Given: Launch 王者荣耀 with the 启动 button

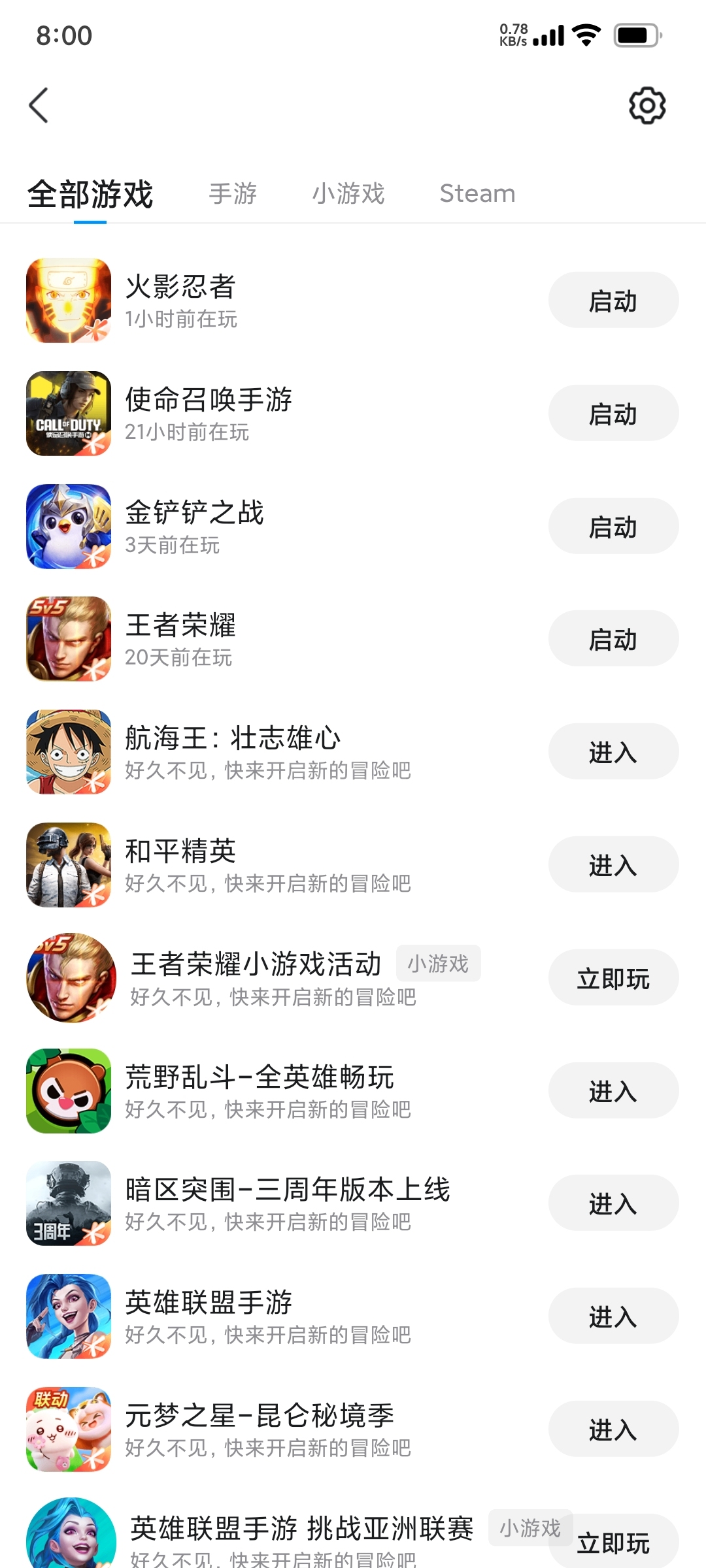Looking at the screenshot, I should pyautogui.click(x=613, y=639).
